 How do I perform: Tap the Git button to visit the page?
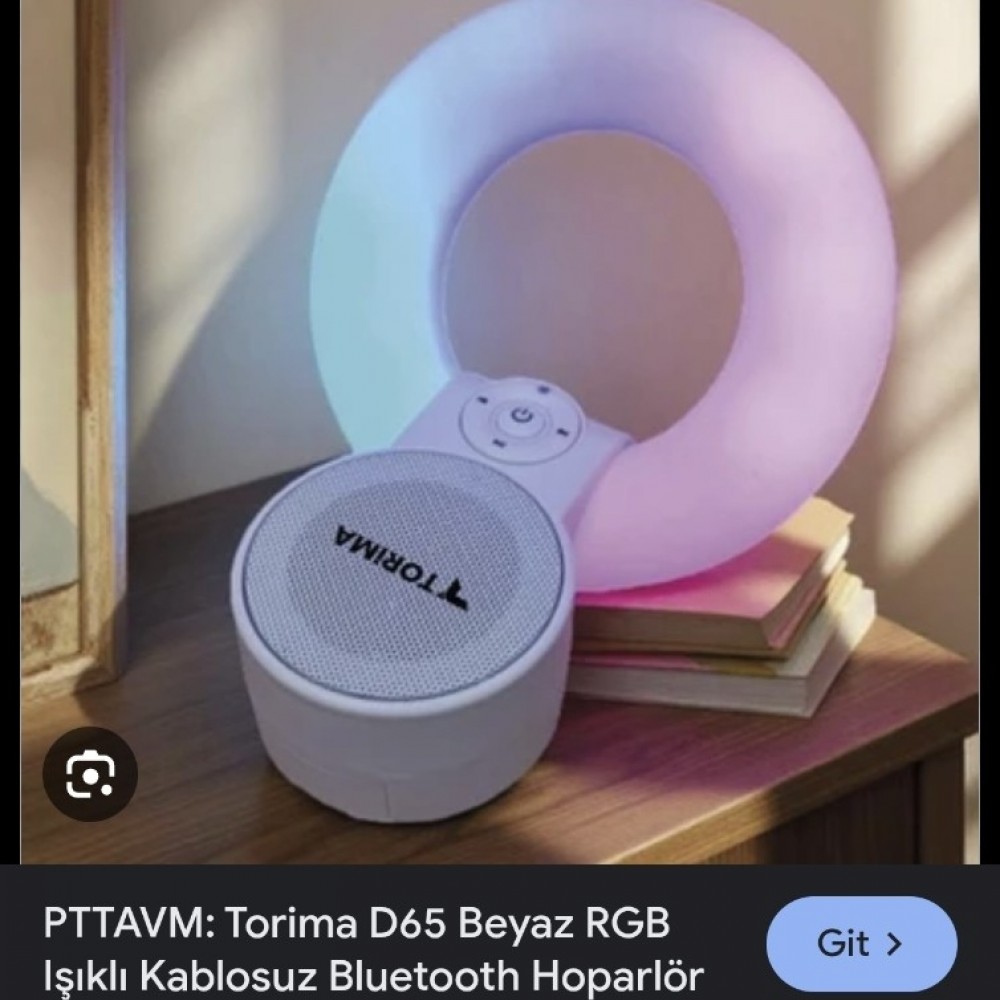point(861,944)
